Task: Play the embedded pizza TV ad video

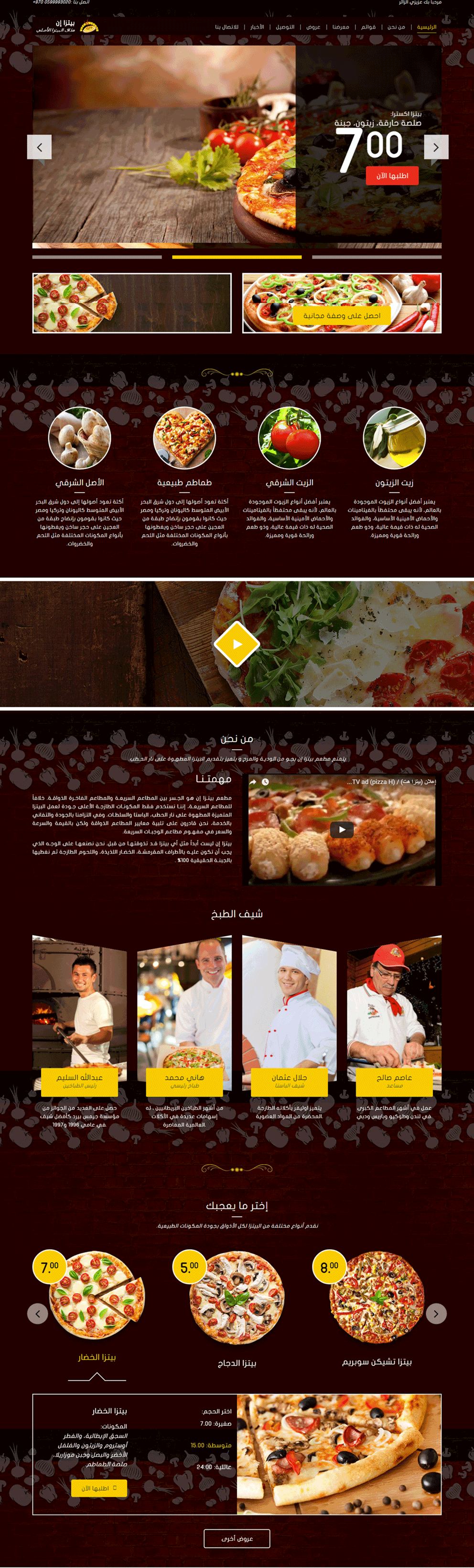Action: 342,829
